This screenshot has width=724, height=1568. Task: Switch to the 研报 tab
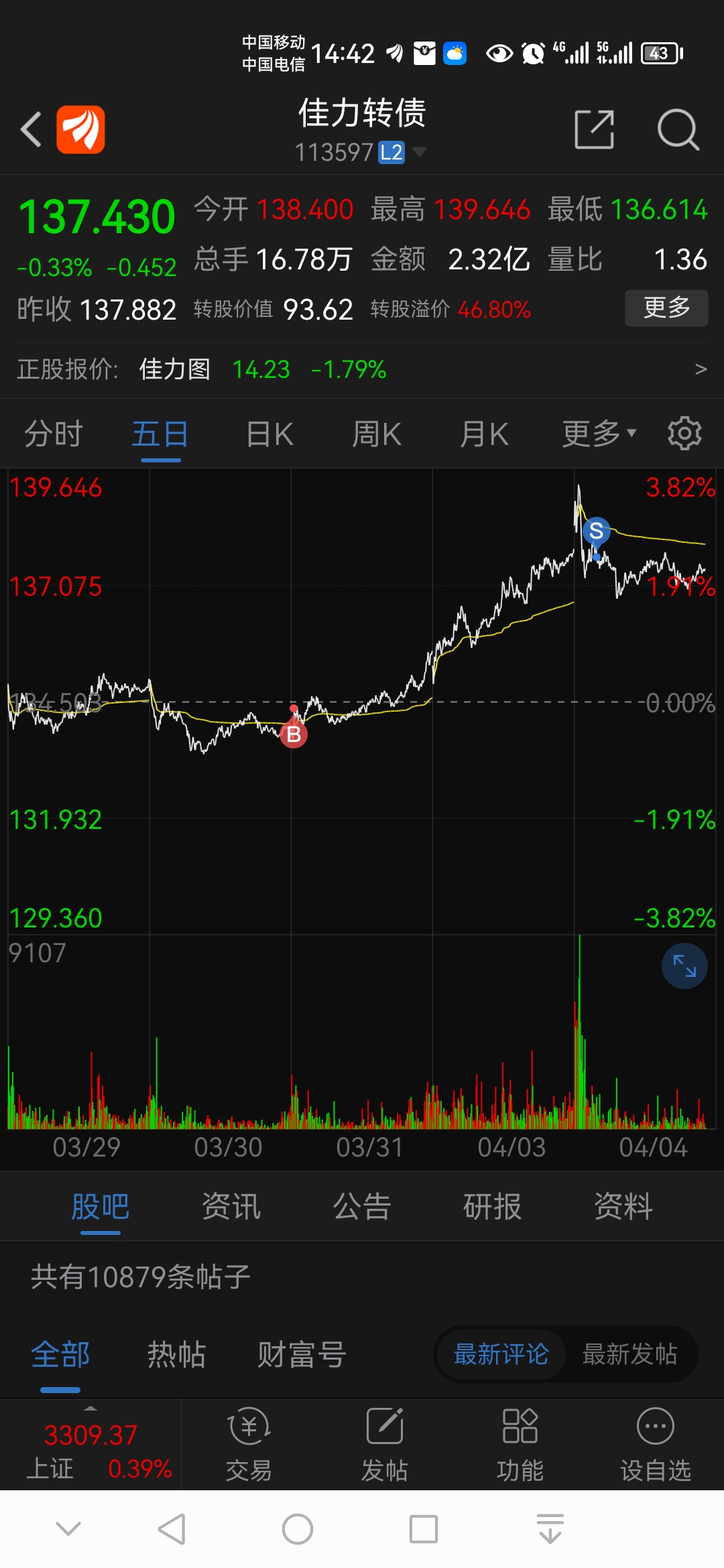(x=493, y=1207)
